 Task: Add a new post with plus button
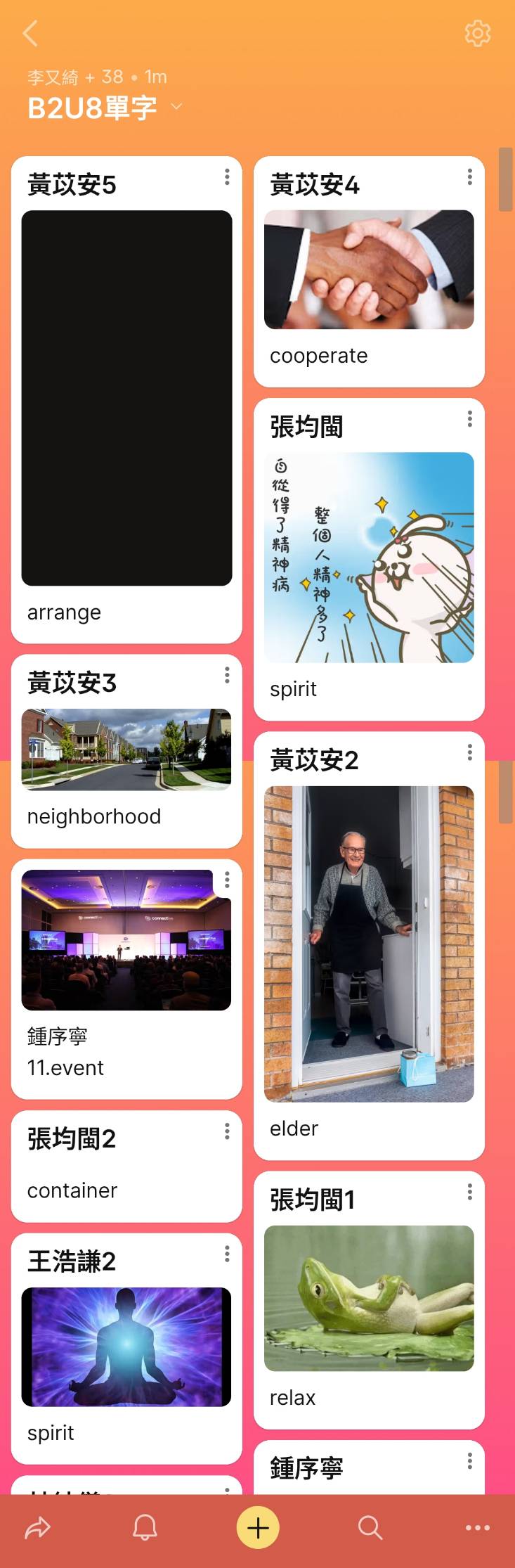(258, 1527)
